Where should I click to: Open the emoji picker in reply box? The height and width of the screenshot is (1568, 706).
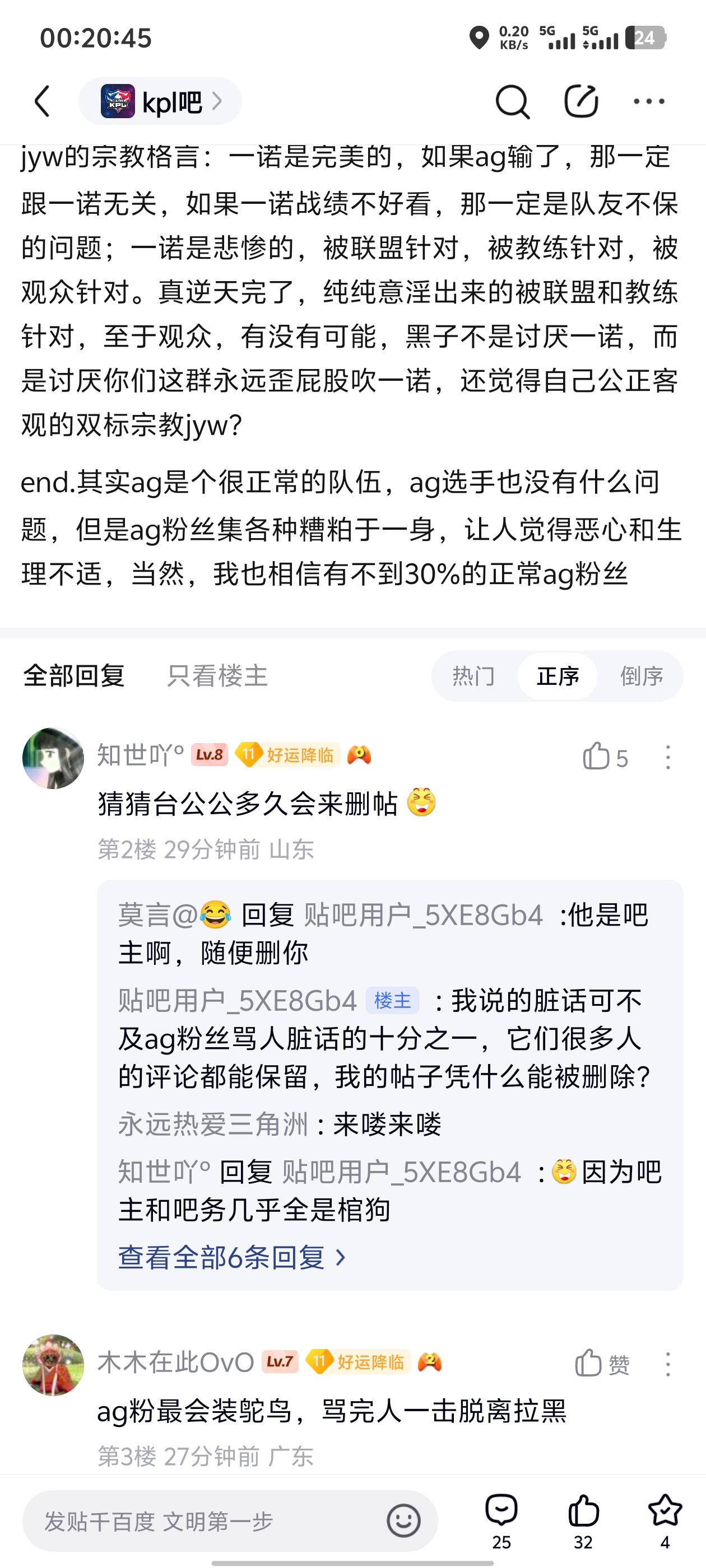pyautogui.click(x=403, y=1521)
